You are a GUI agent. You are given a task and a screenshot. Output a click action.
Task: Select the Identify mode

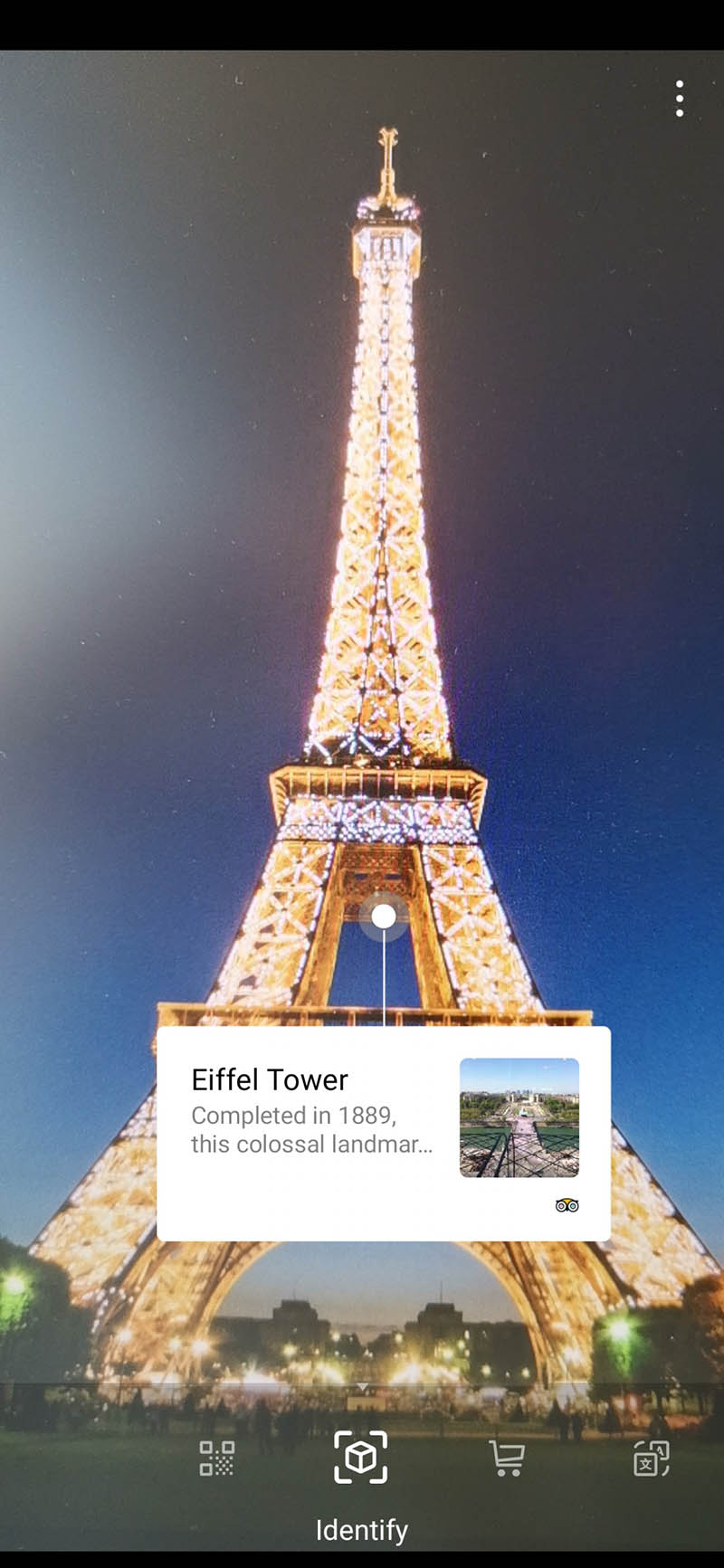coord(361,1458)
